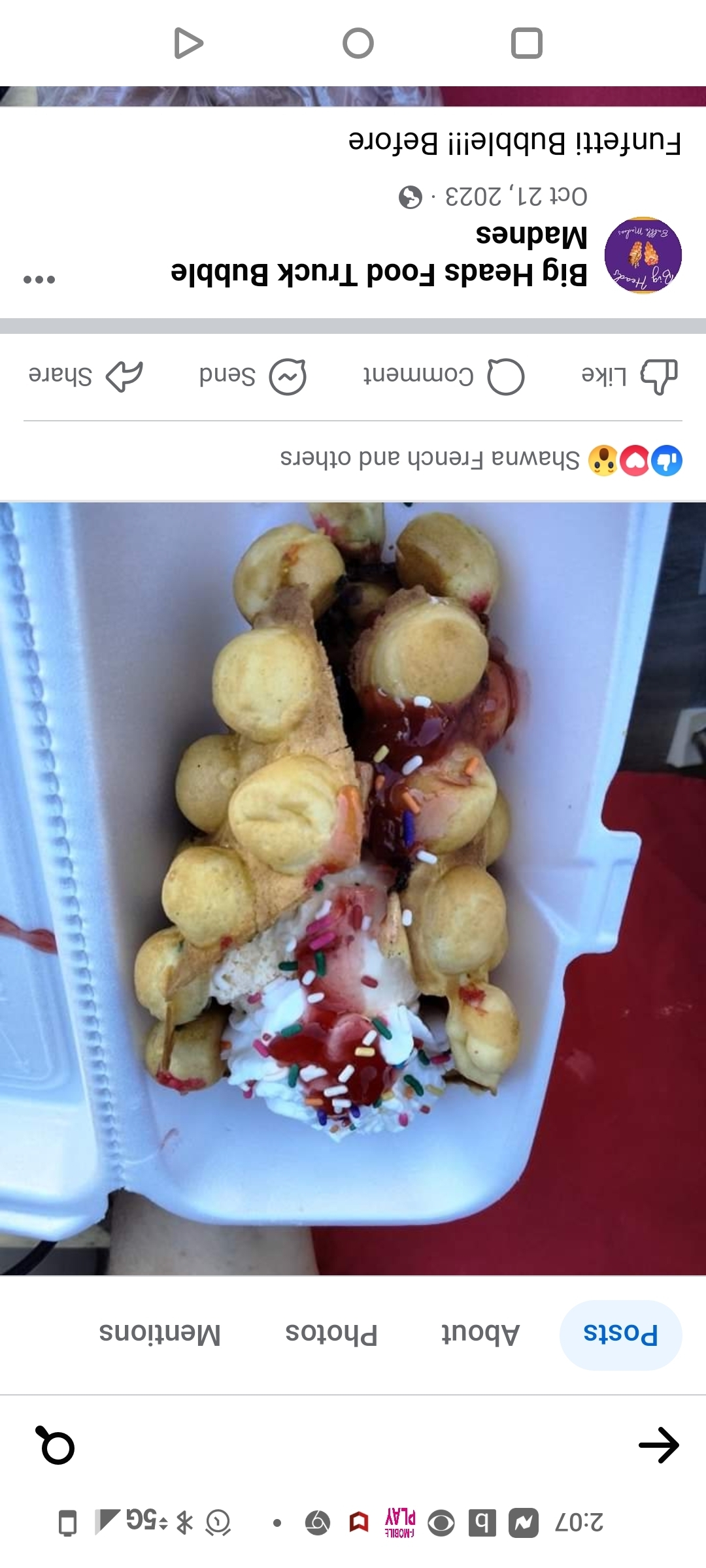Switch to the About tab
The height and width of the screenshot is (1568, 706).
coord(480,1335)
